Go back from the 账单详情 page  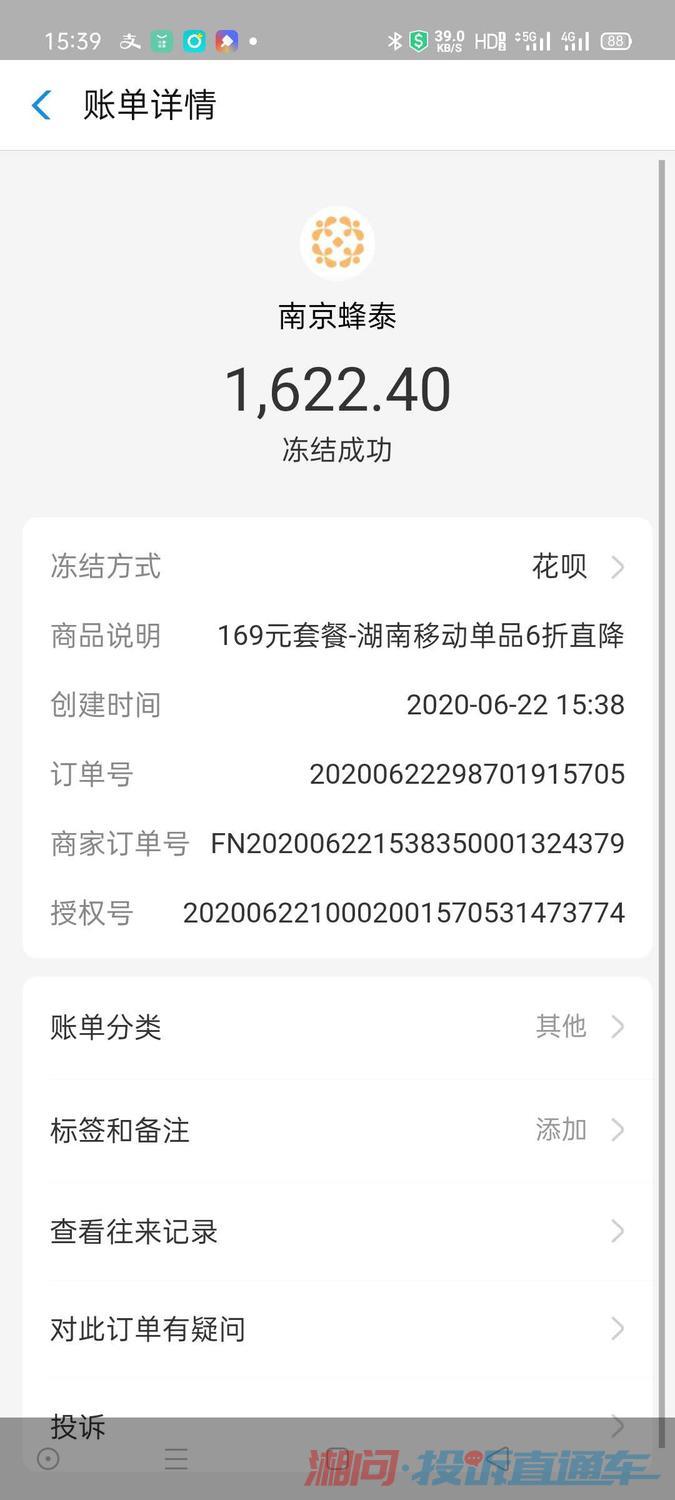(41, 105)
